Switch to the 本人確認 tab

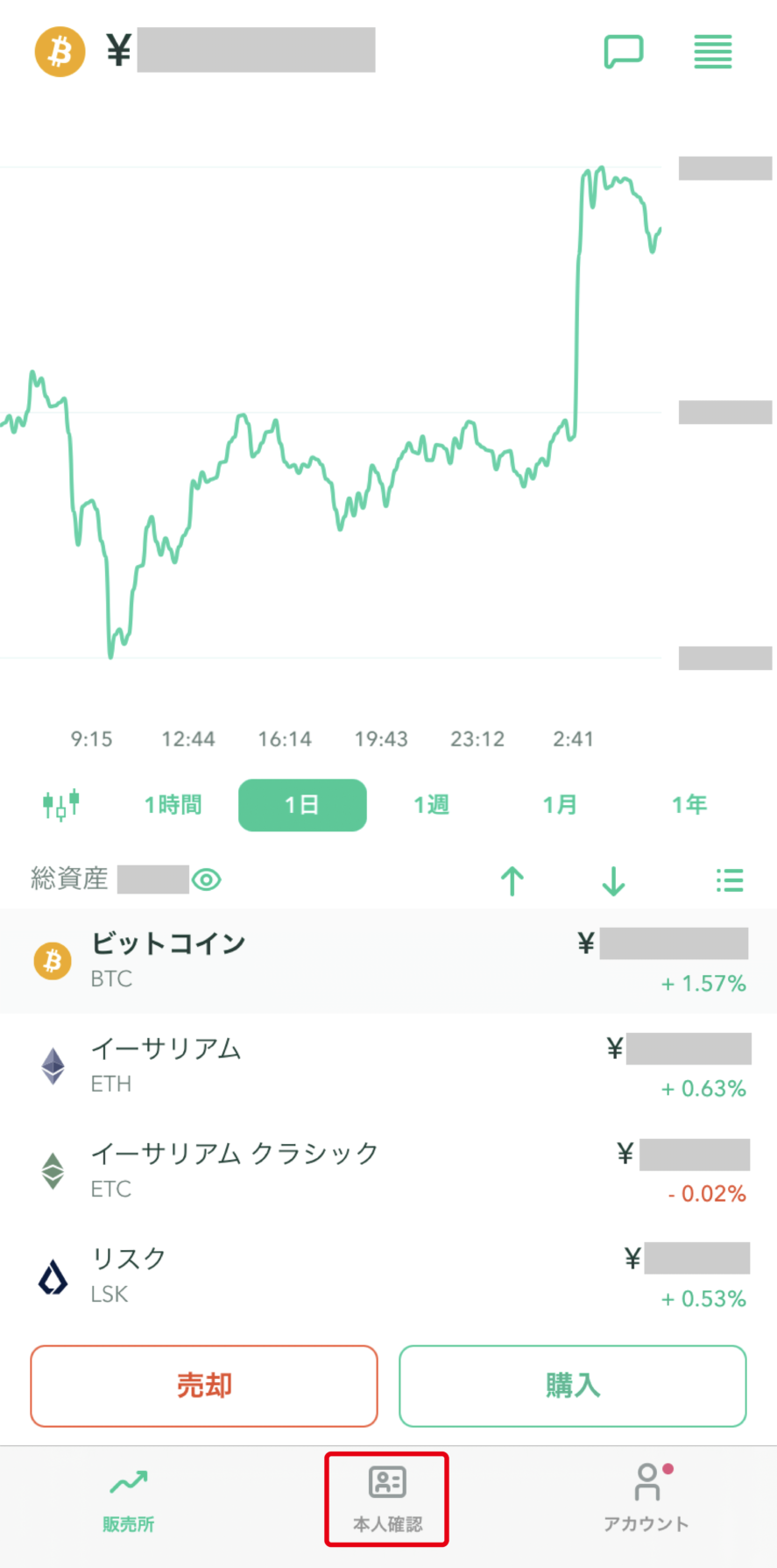(387, 1499)
